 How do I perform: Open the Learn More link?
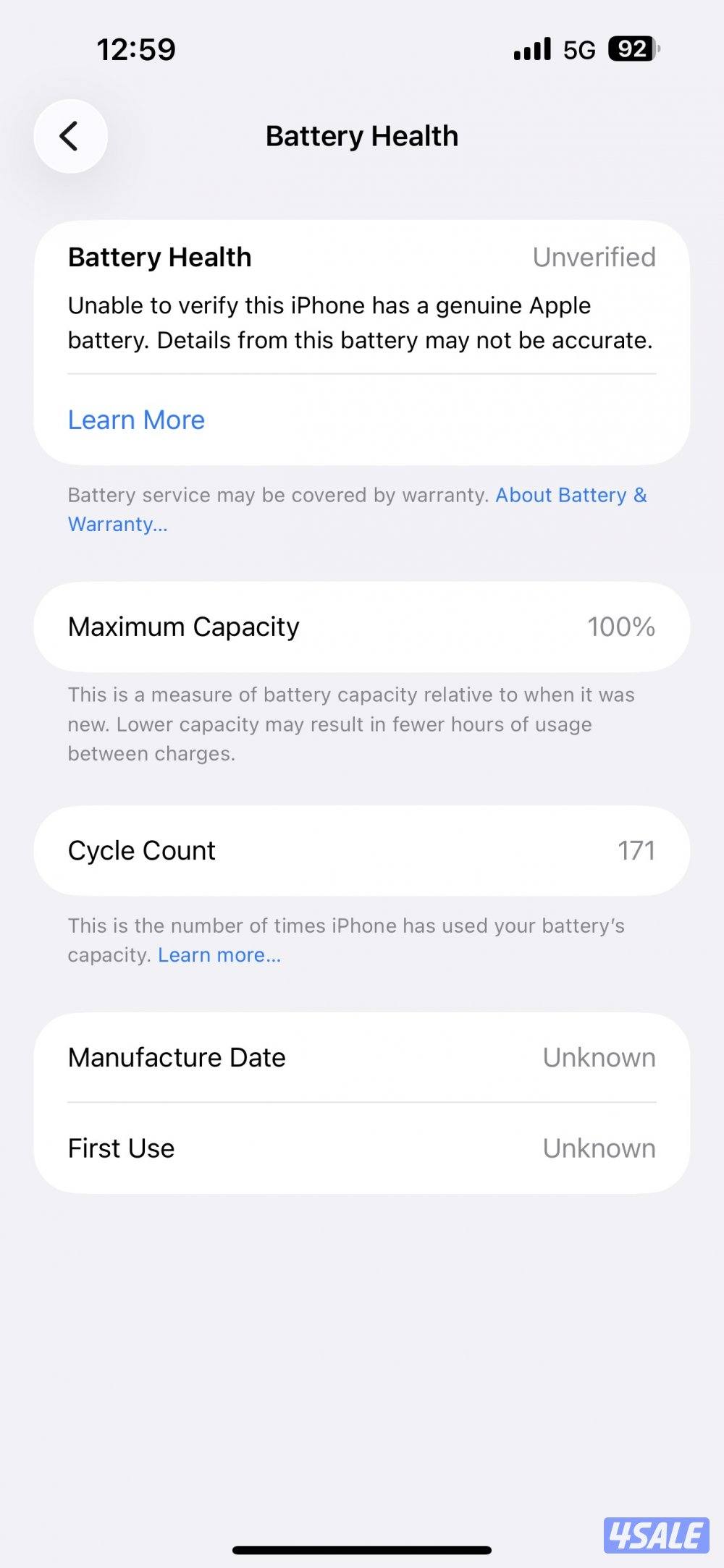tap(136, 420)
